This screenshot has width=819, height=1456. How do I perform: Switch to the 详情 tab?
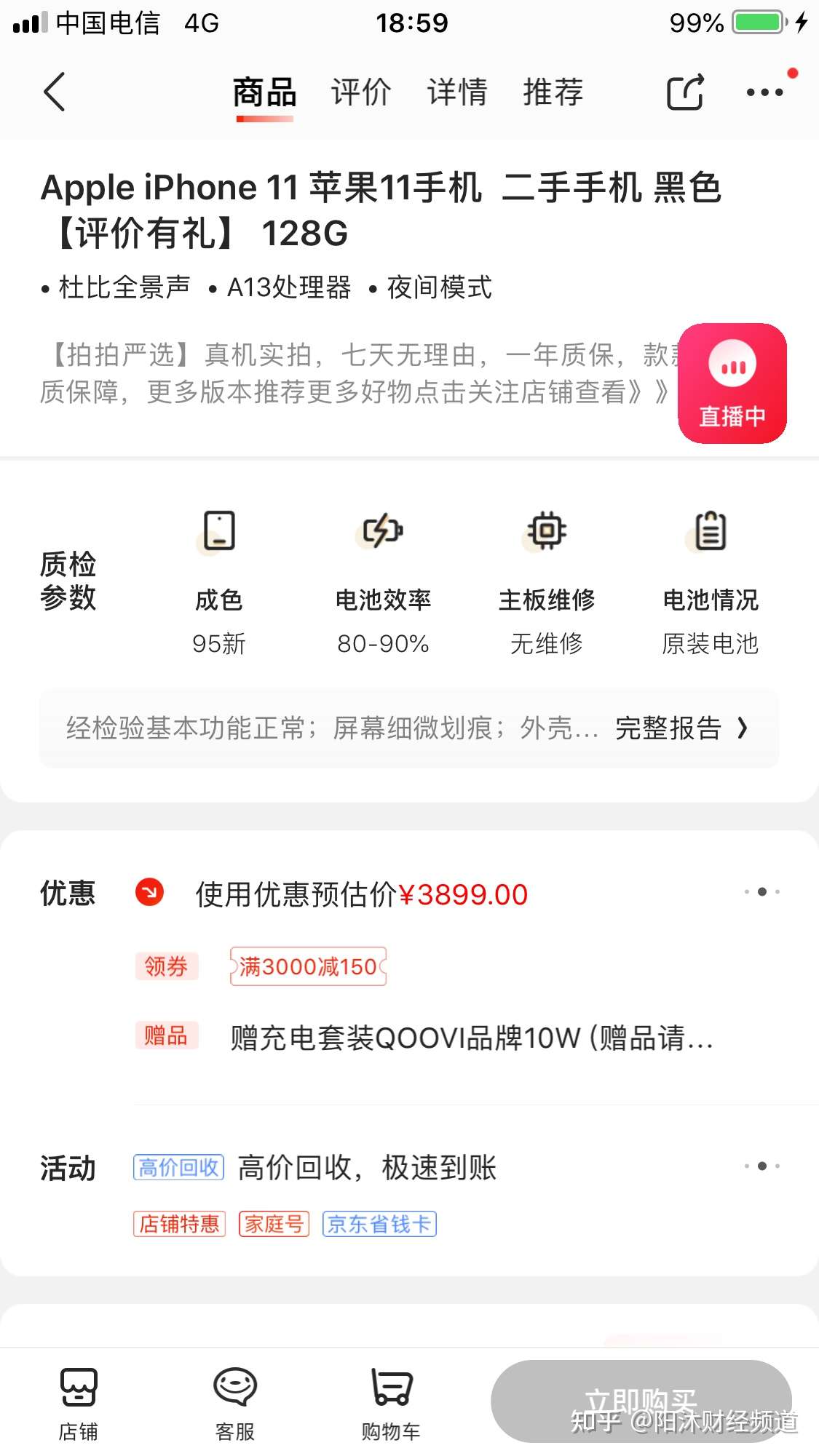[457, 92]
